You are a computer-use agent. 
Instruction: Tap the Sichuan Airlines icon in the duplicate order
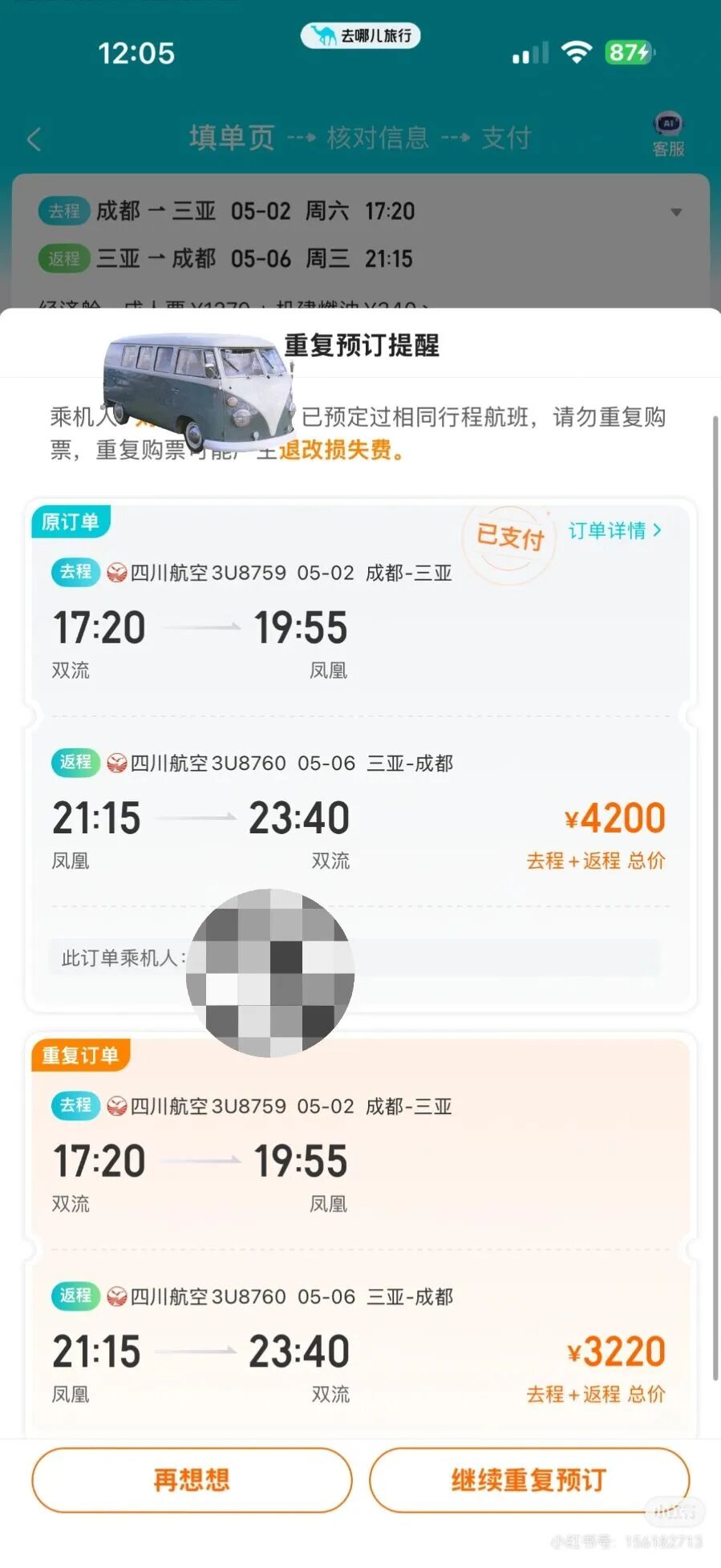click(119, 1106)
